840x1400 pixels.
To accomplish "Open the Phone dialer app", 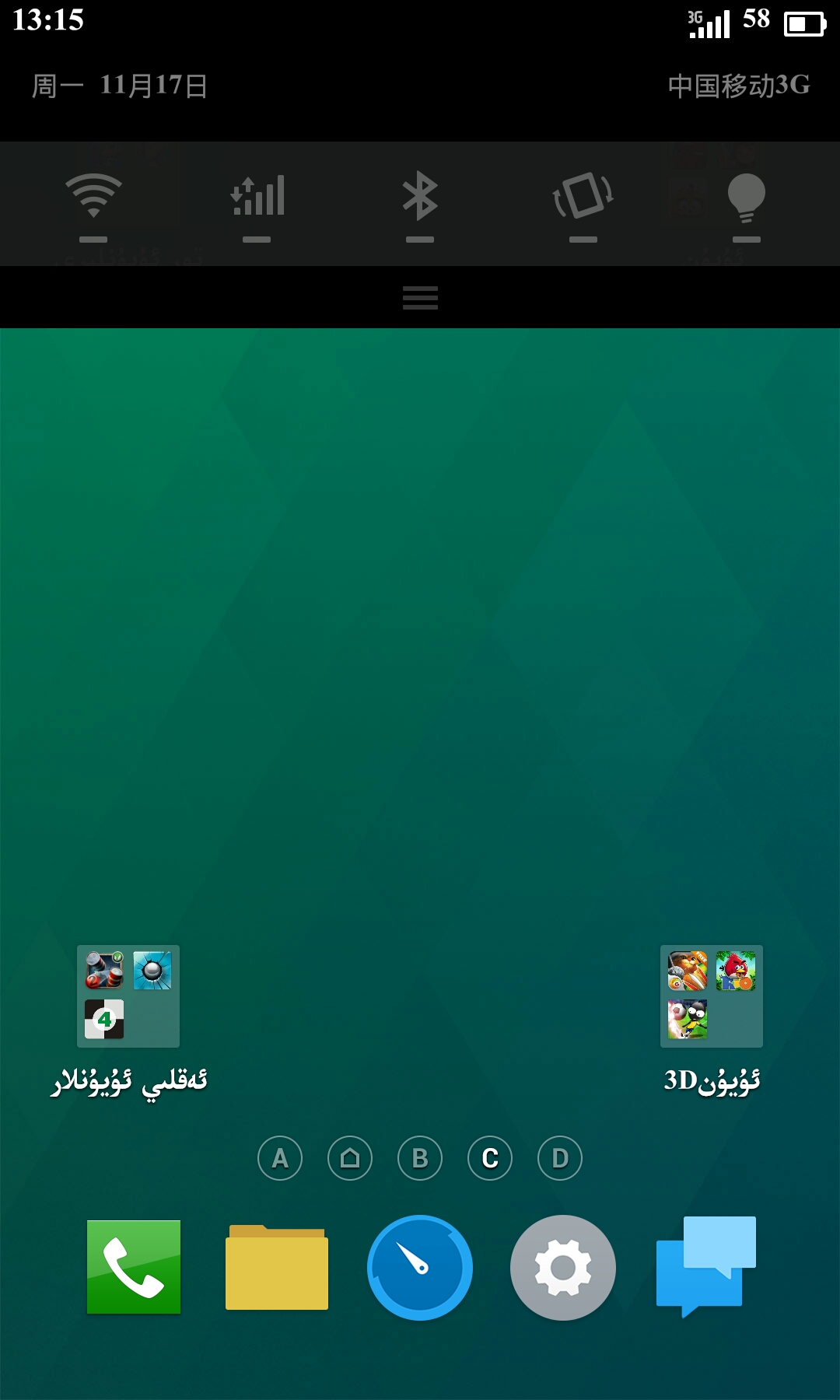I will pos(134,1267).
